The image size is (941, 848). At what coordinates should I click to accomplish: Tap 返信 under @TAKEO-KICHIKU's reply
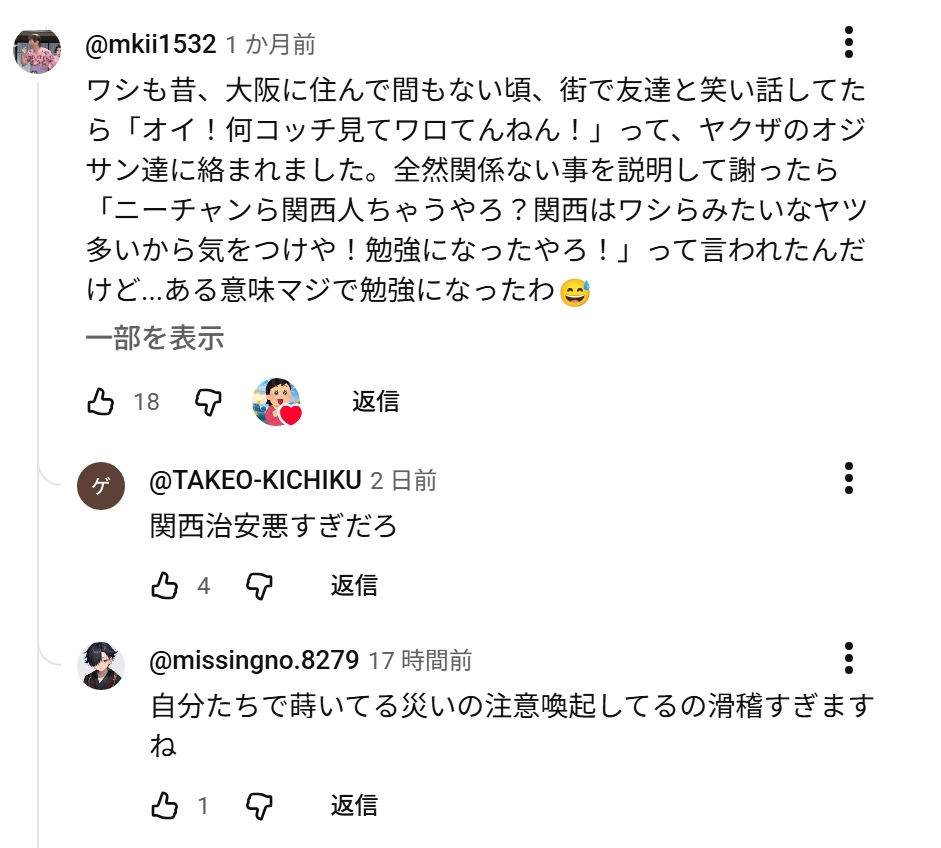point(354,586)
